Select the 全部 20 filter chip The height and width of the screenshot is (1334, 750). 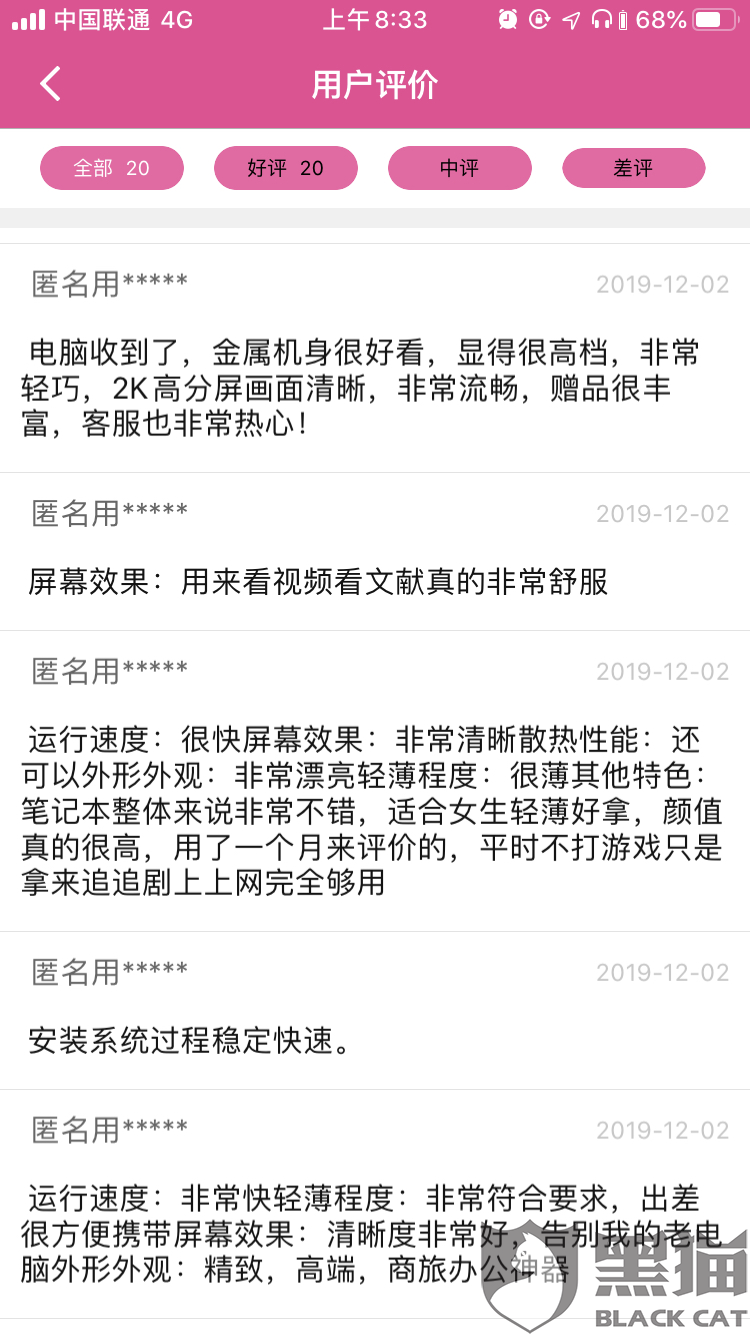point(112,168)
